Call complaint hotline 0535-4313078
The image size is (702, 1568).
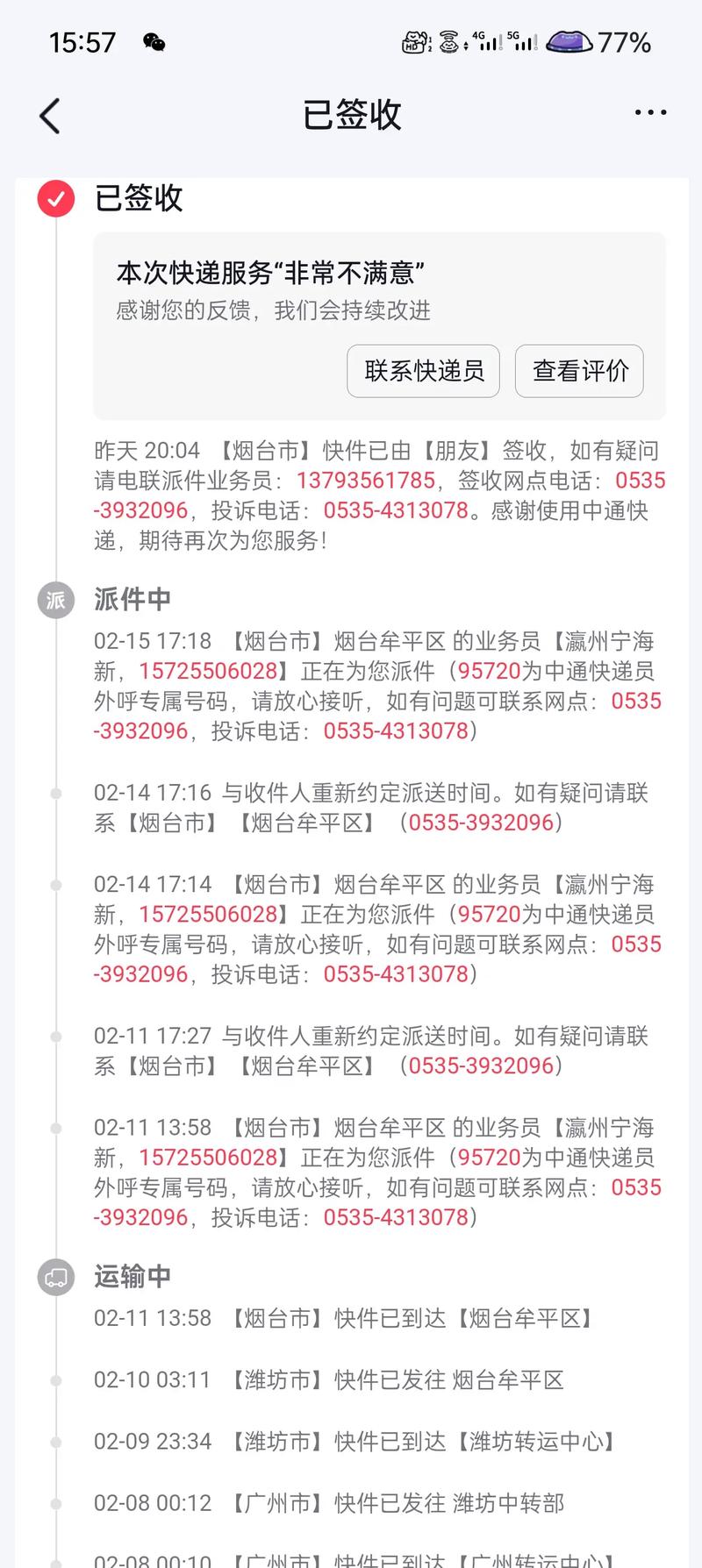pos(397,510)
